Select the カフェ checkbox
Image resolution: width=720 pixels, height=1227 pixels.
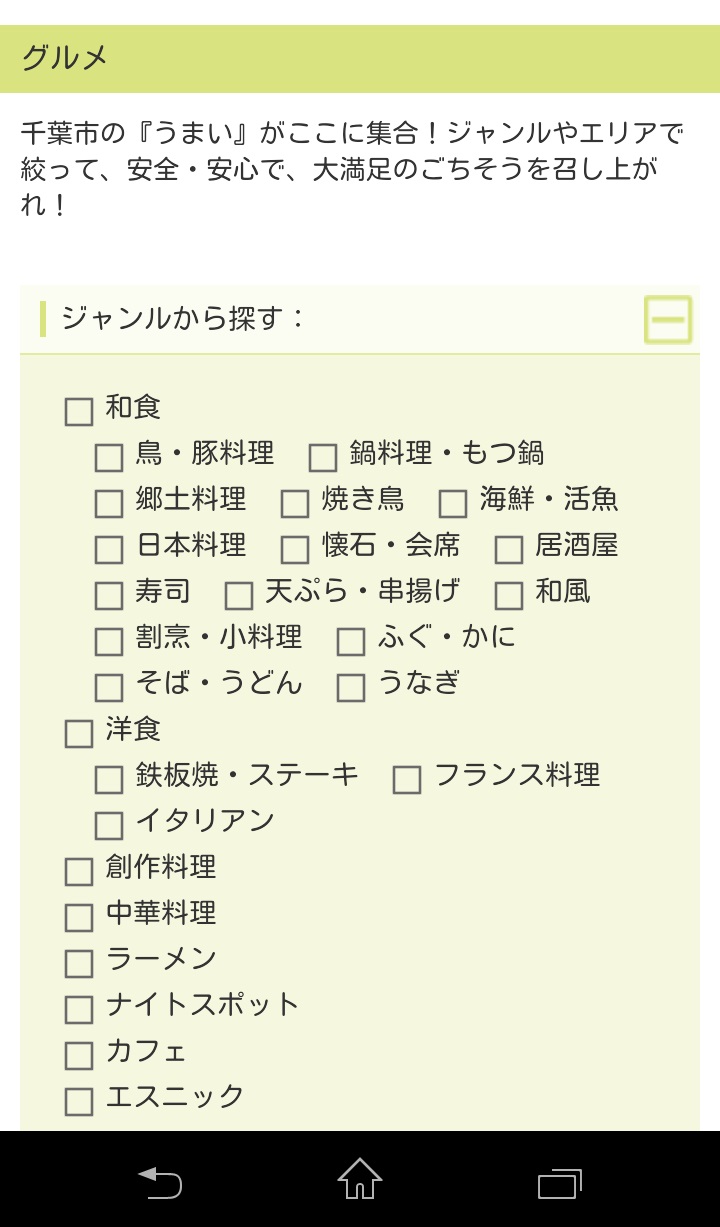pyautogui.click(x=77, y=1053)
